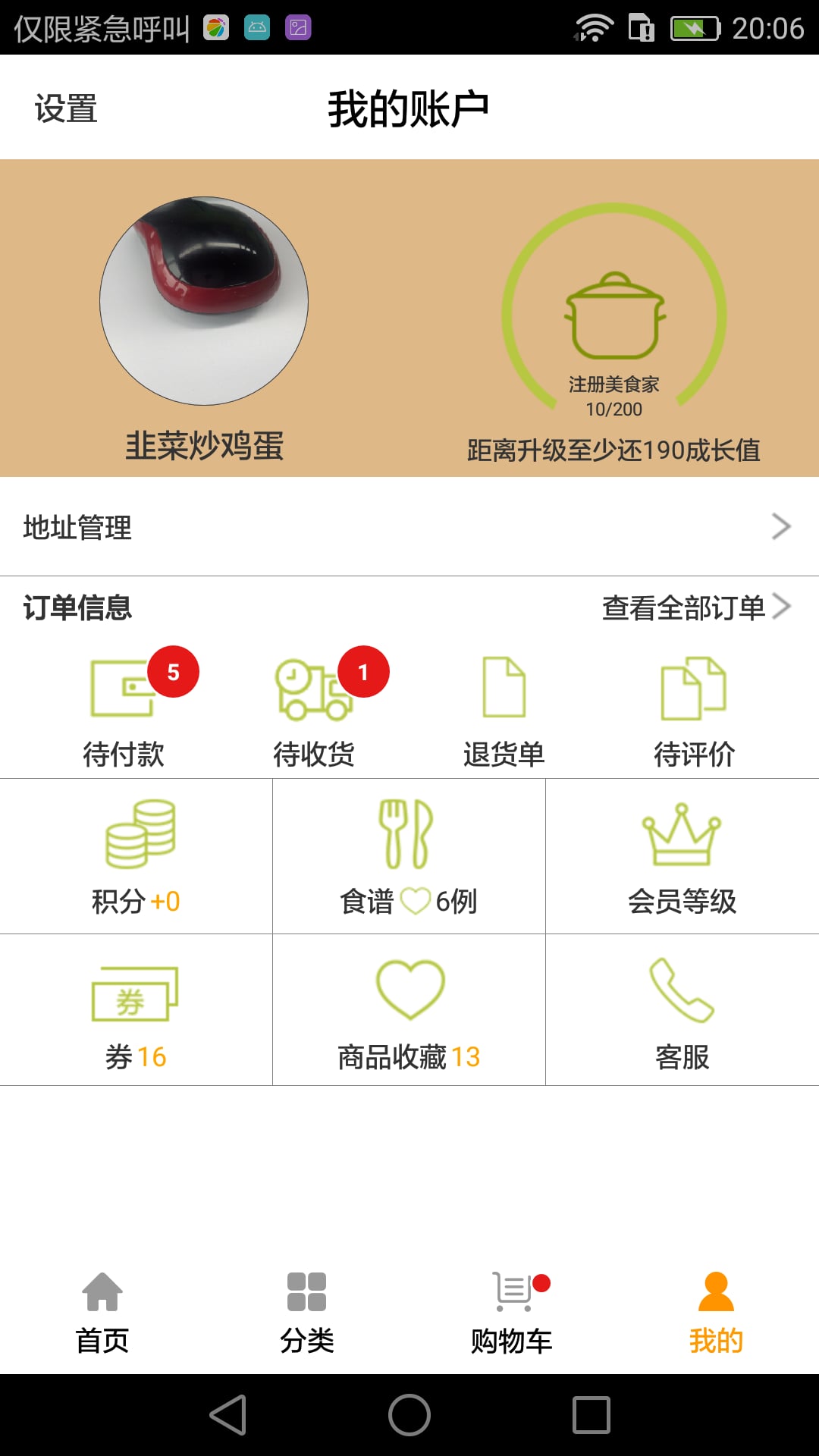Tap the system back button
Screen dimensions: 819x1456
click(x=228, y=1415)
